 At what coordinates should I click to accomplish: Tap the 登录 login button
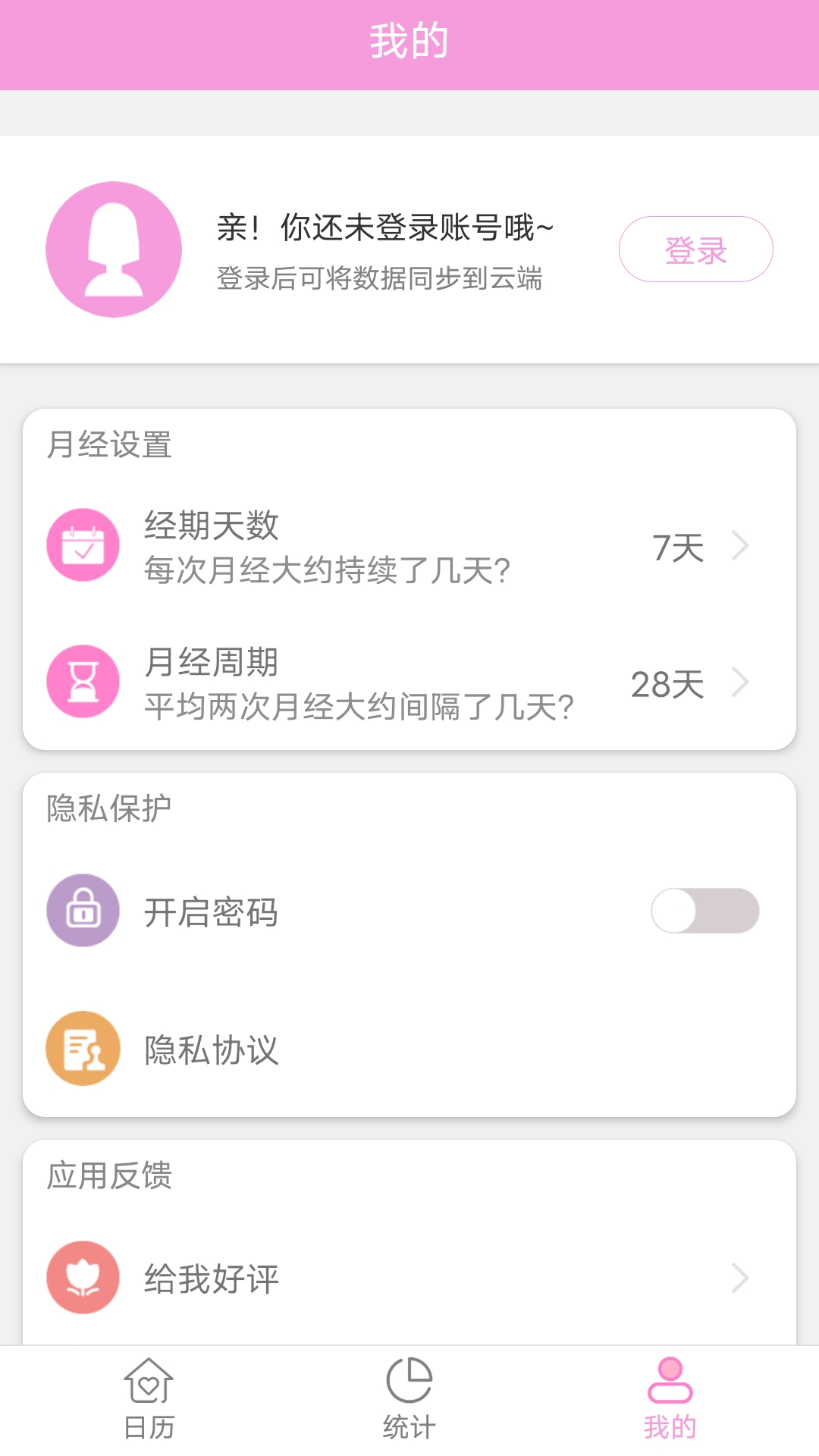pyautogui.click(x=695, y=249)
